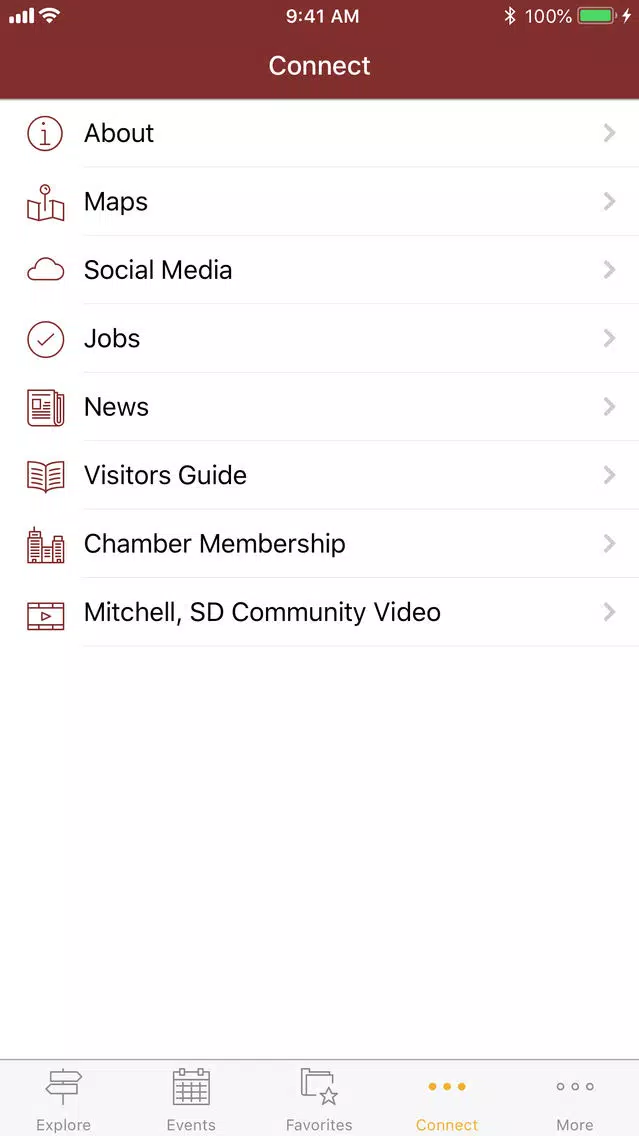Image resolution: width=639 pixels, height=1136 pixels.
Task: Switch to the Explore tab
Action: [x=64, y=1099]
